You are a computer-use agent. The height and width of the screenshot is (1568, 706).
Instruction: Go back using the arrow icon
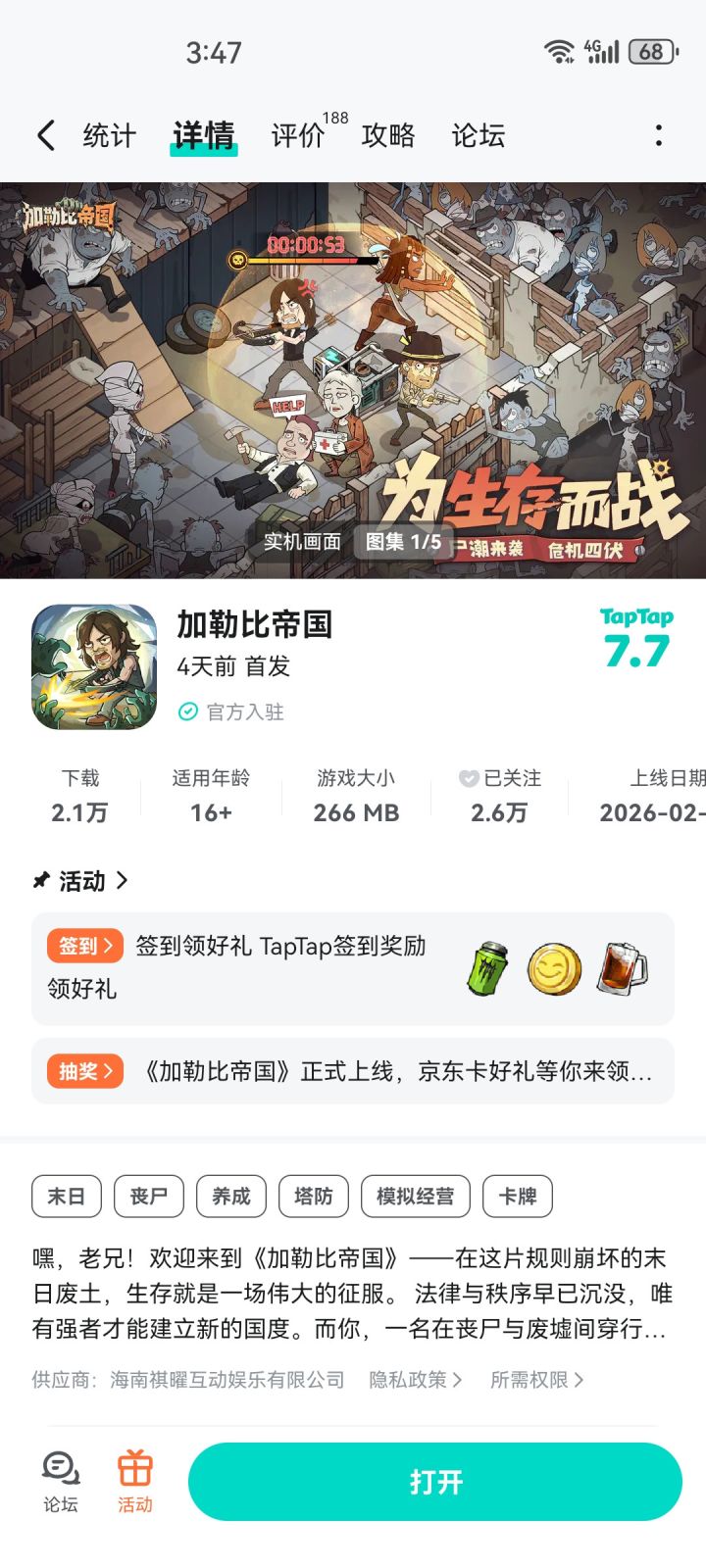pos(44,134)
